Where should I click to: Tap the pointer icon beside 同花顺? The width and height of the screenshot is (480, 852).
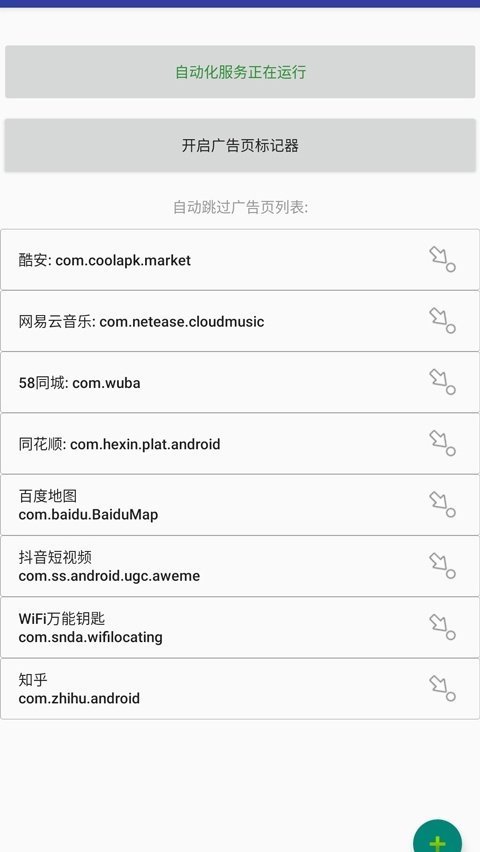(x=442, y=443)
